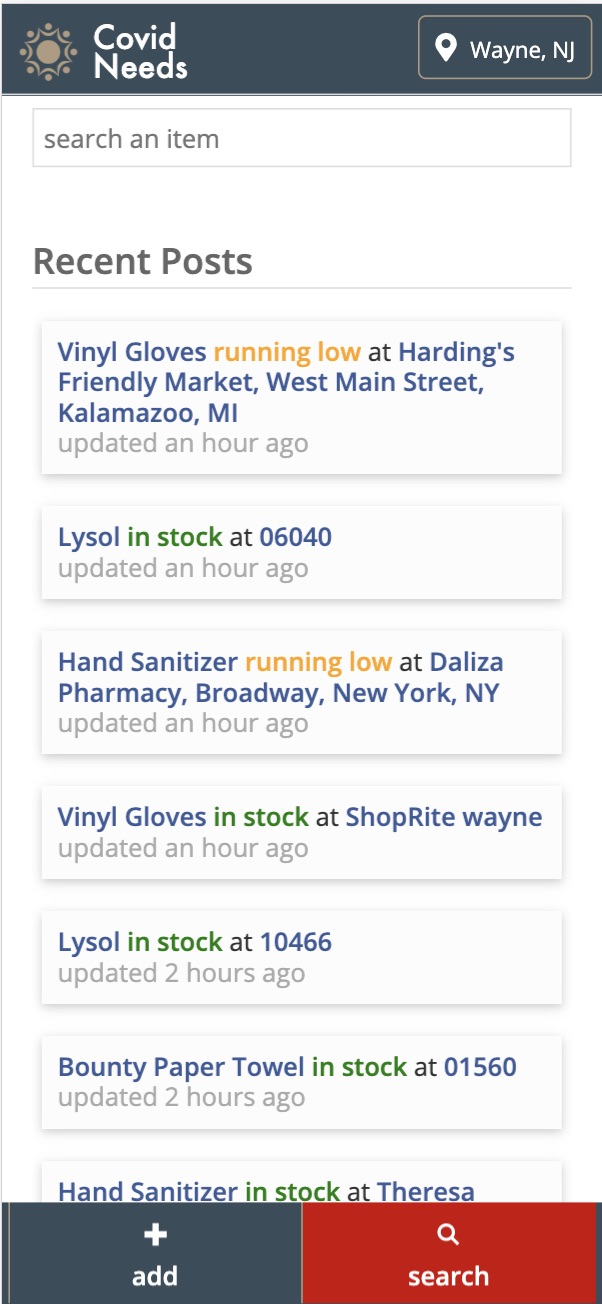This screenshot has height=1304, width=602.
Task: Change the Wayne, NJ location
Action: click(x=505, y=48)
